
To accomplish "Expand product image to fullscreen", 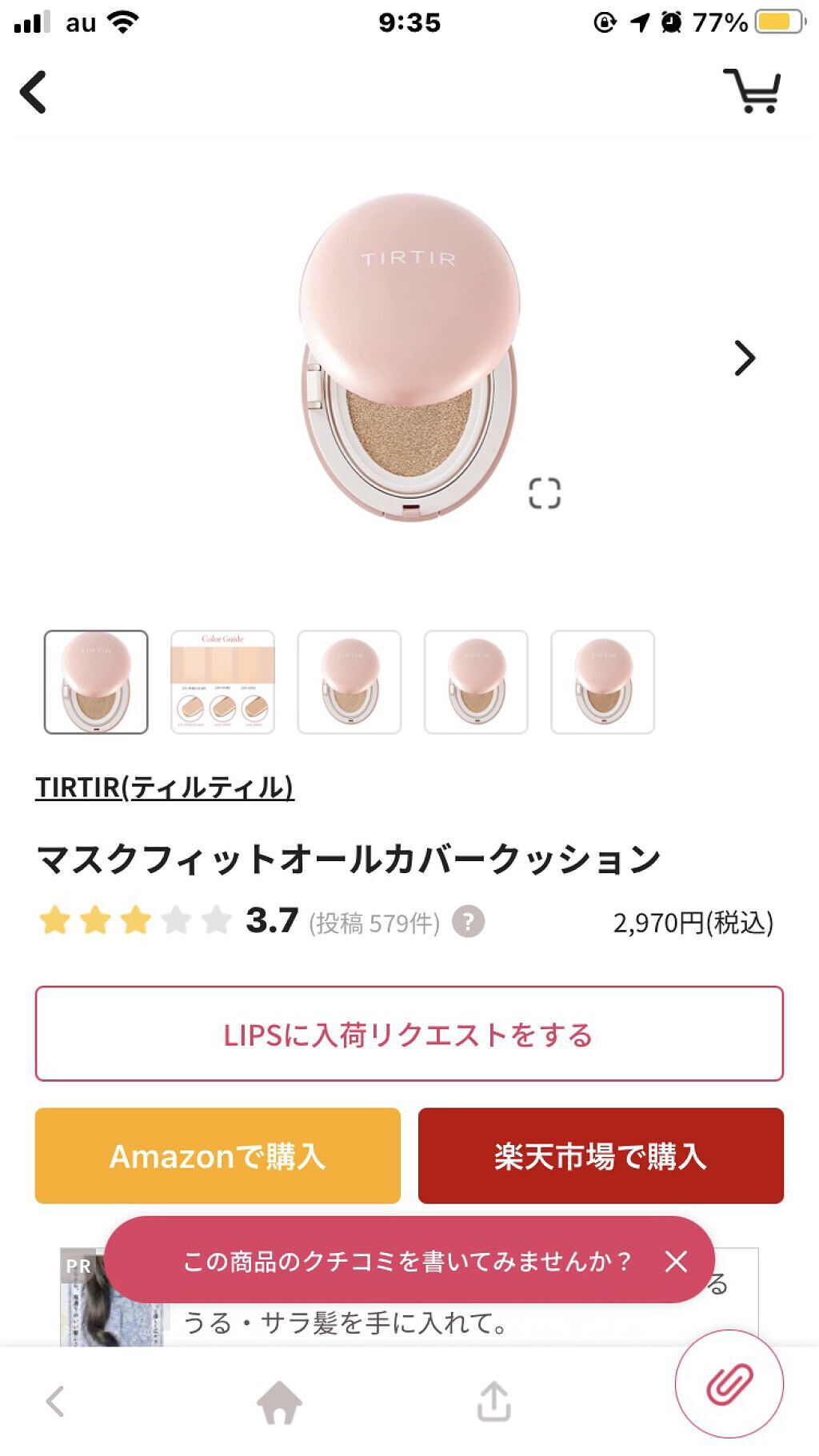I will pyautogui.click(x=545, y=493).
